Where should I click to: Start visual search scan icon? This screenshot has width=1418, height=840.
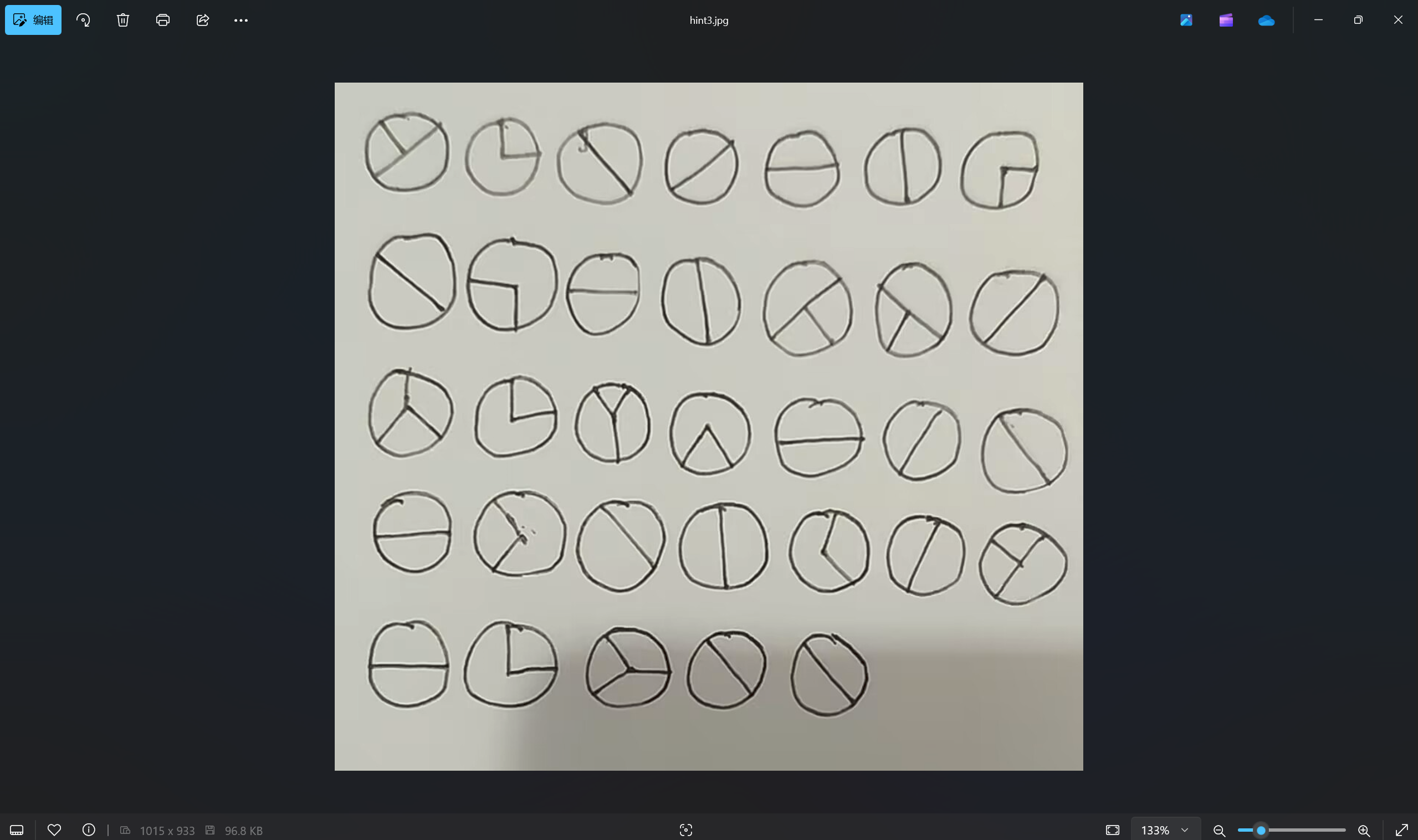tap(685, 830)
